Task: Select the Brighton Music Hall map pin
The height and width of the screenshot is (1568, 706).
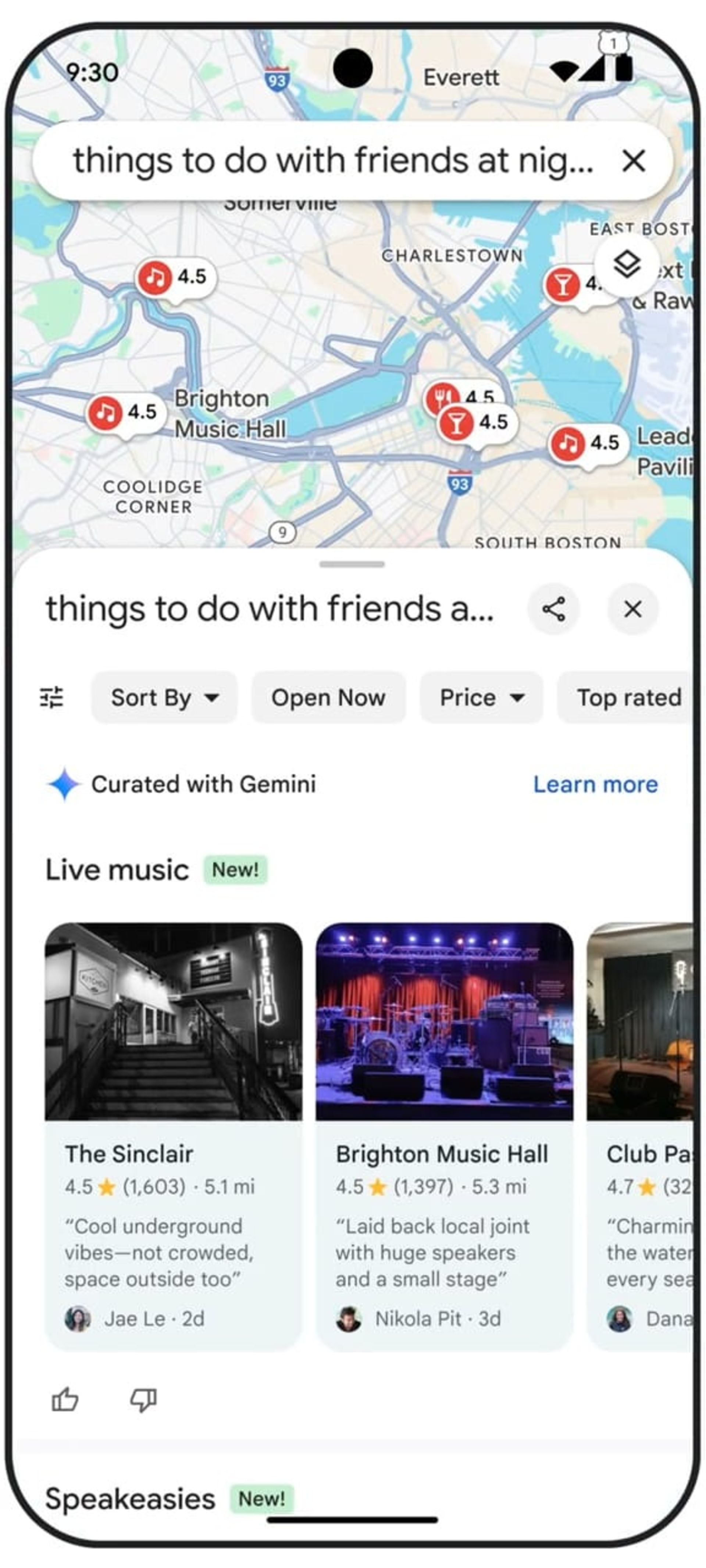Action: [106, 412]
